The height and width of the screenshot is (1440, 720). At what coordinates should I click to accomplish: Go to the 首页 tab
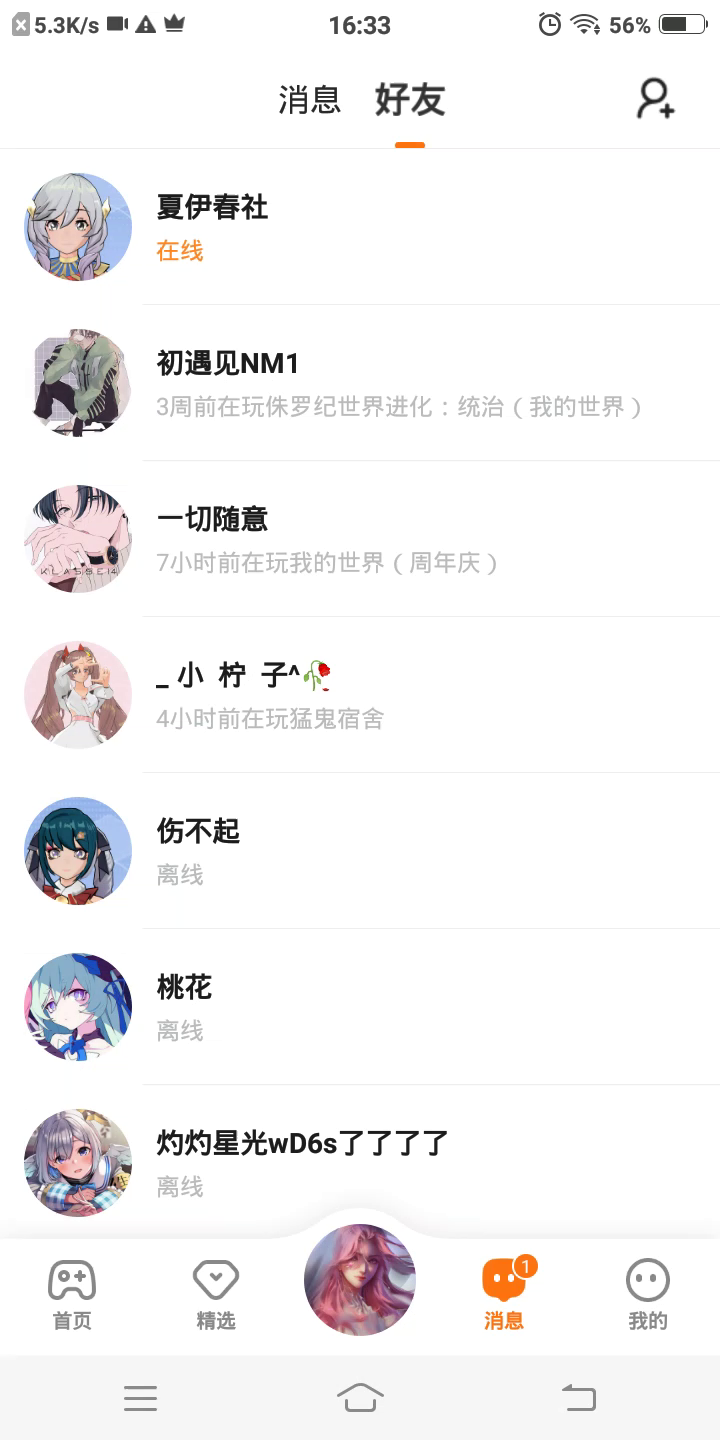point(72,1295)
